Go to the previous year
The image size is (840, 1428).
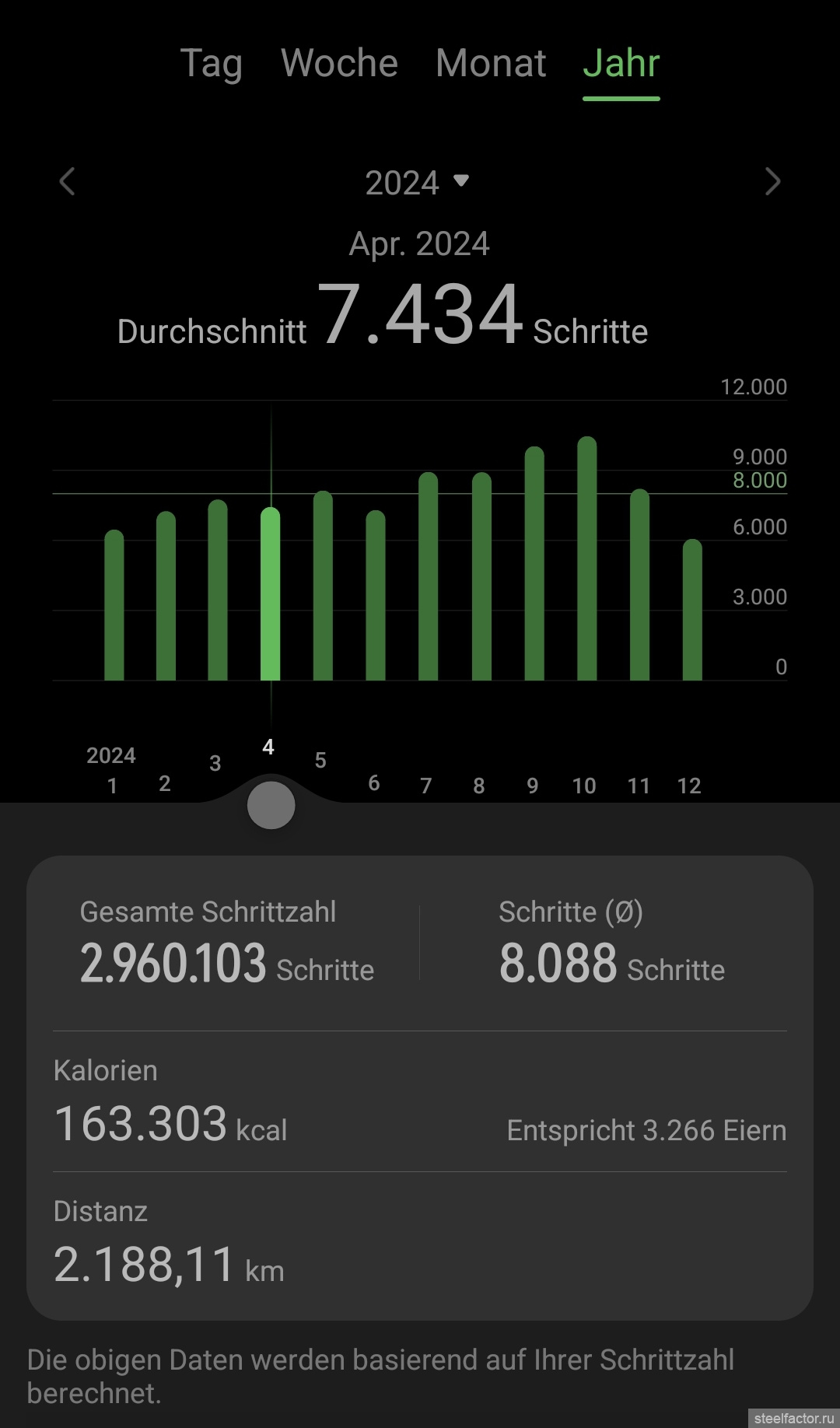point(68,182)
